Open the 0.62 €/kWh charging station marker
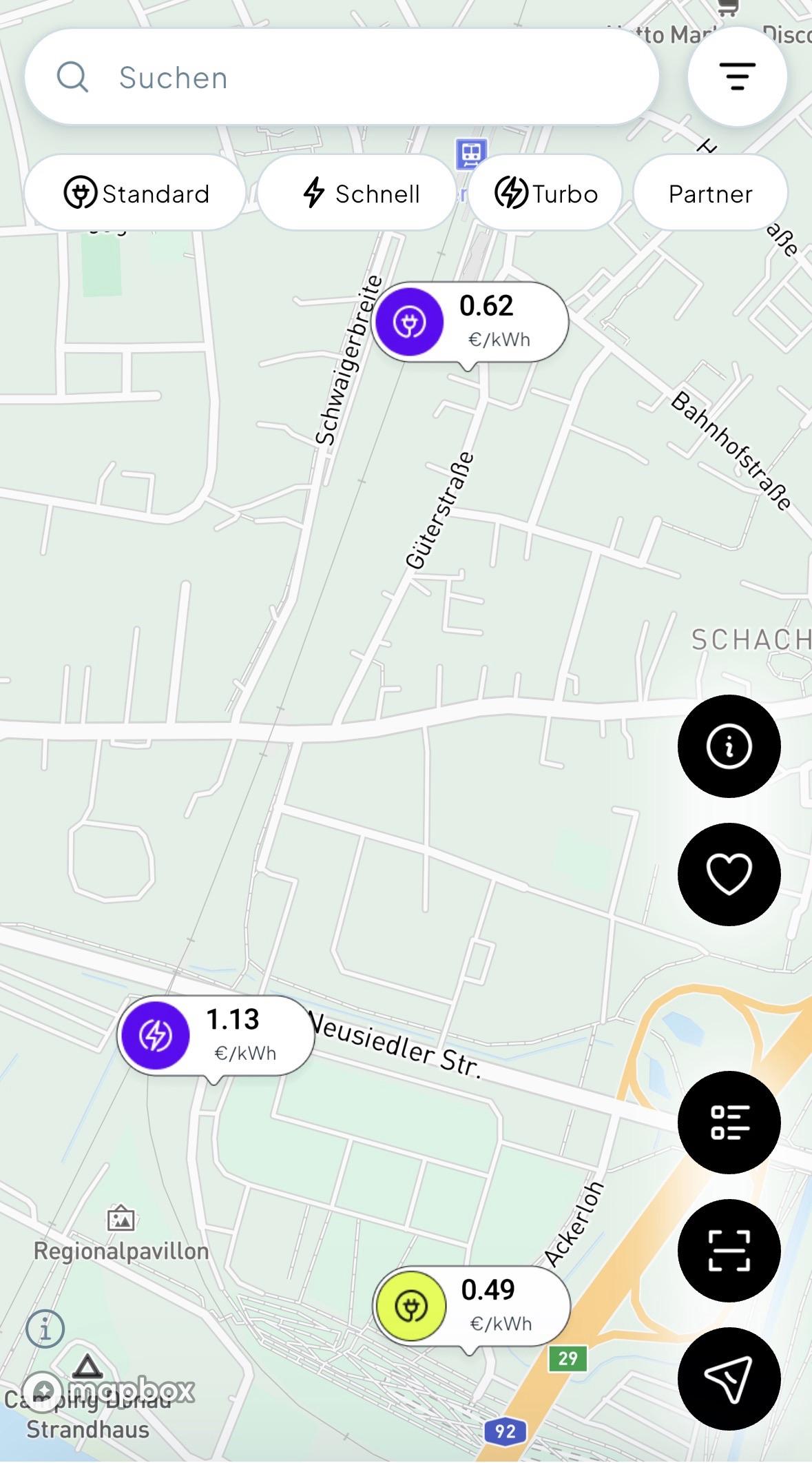Viewport: 812px width, 1463px height. click(x=470, y=322)
